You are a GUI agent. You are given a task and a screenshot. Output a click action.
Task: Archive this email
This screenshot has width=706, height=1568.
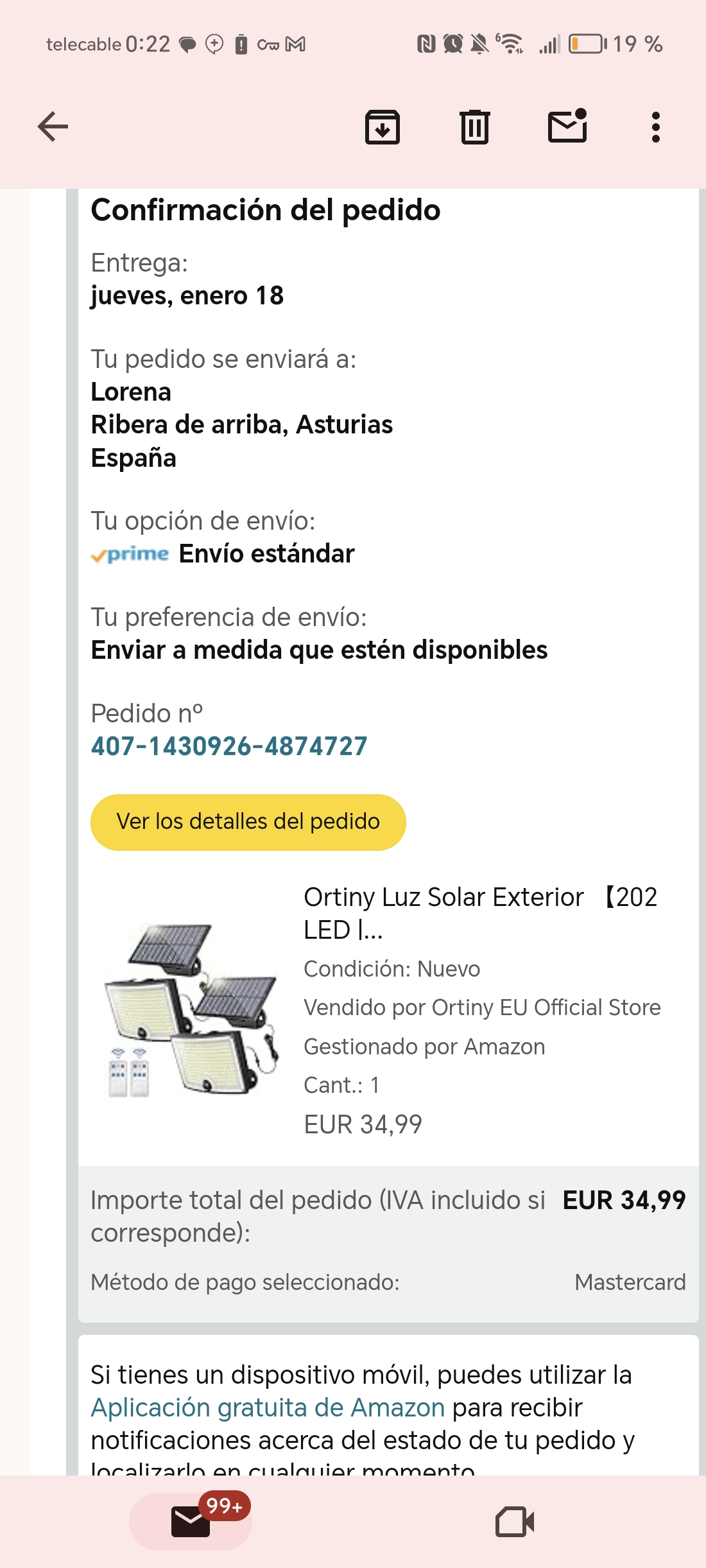tap(383, 126)
